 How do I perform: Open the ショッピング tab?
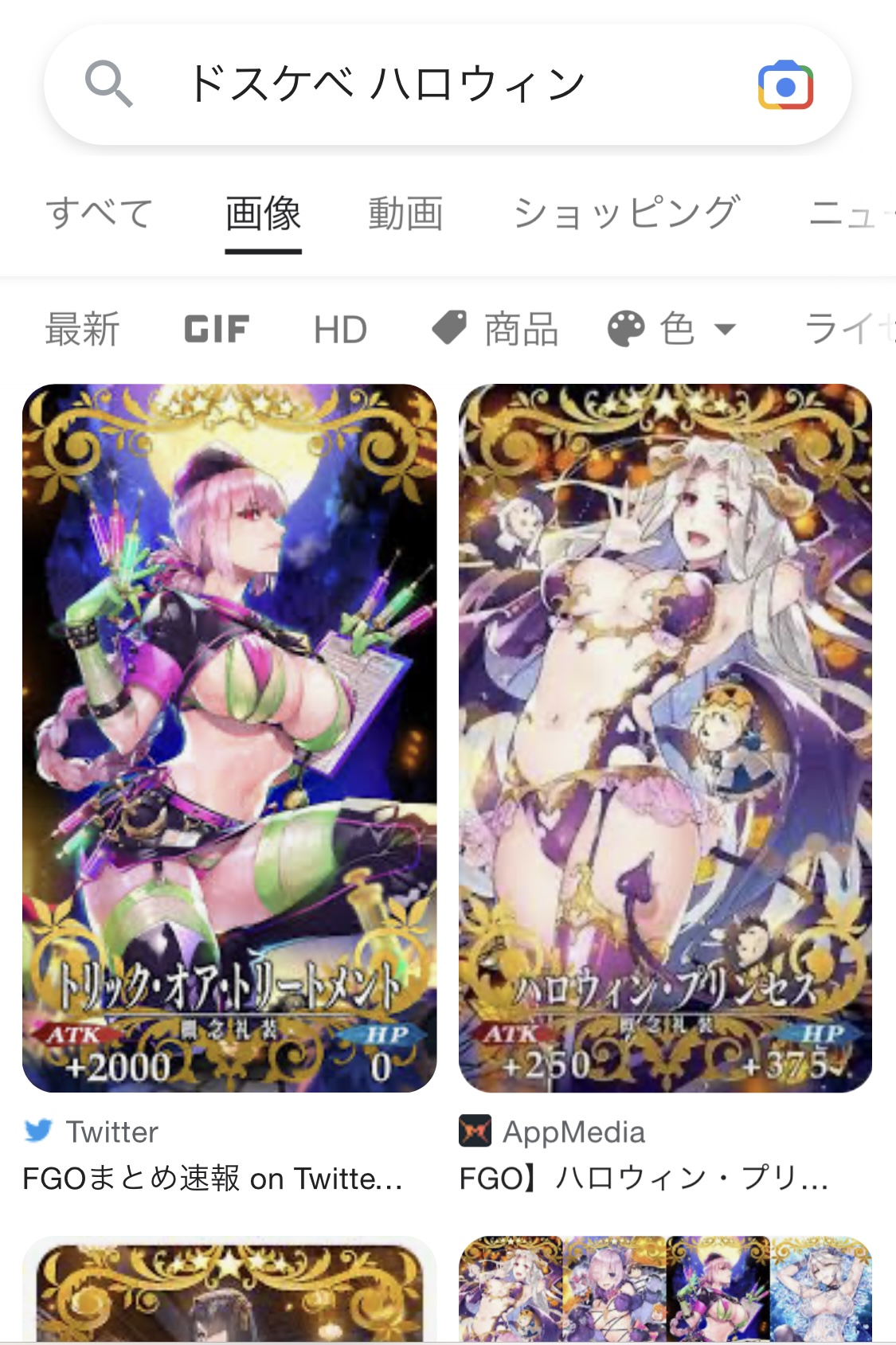pyautogui.click(x=627, y=213)
